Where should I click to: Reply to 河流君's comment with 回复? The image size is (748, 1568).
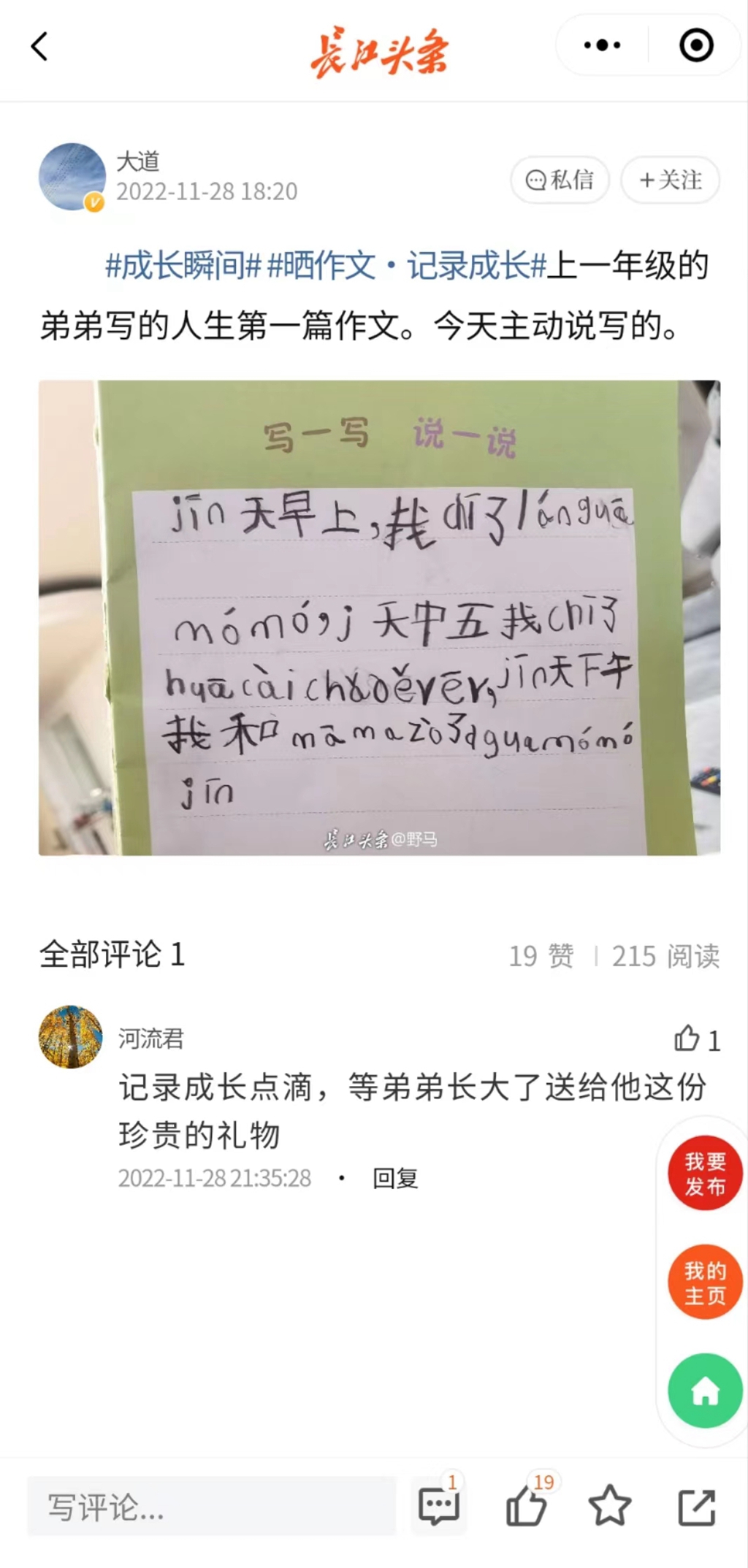pos(395,1178)
